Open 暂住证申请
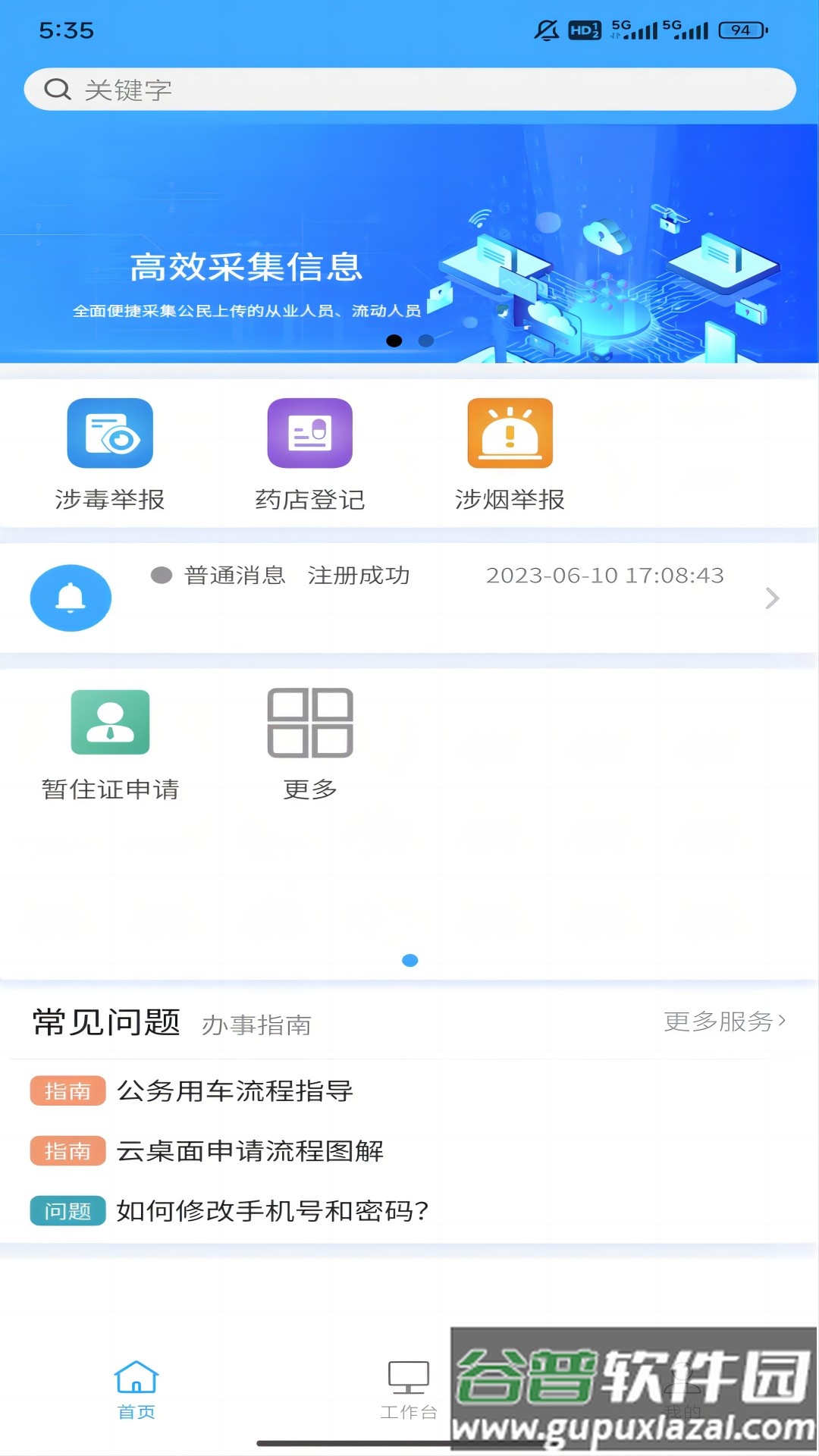This screenshot has width=819, height=1456. [110, 743]
